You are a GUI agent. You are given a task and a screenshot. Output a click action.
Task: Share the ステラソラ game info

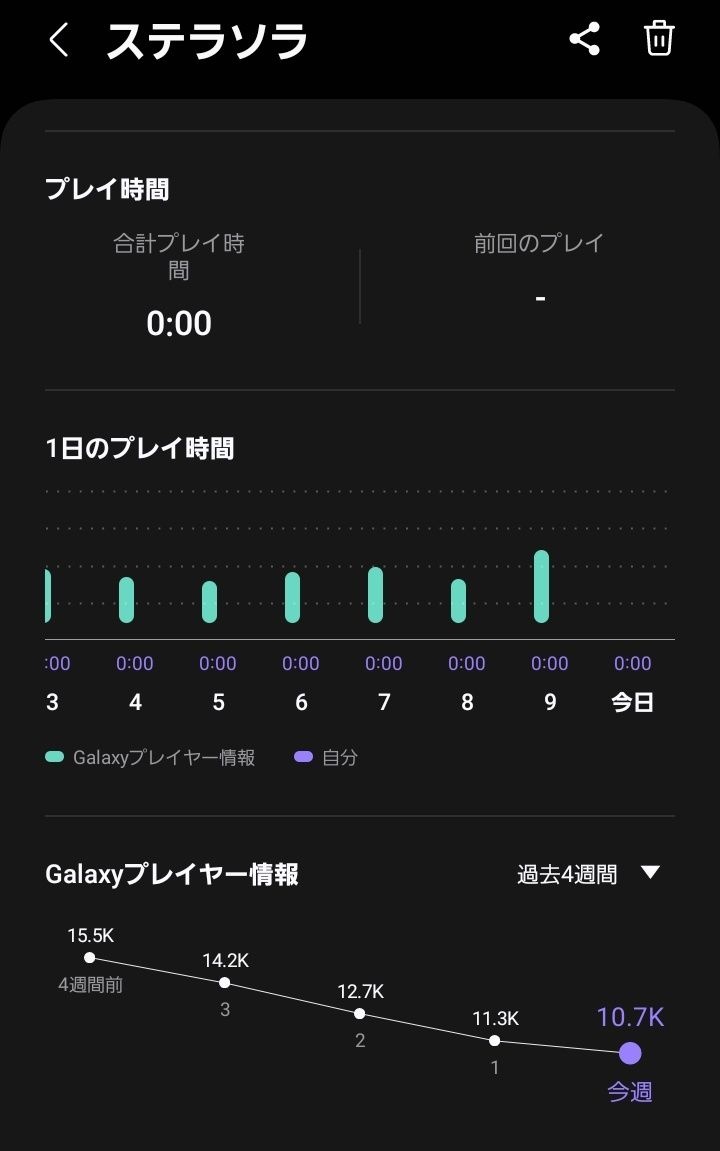pos(584,40)
